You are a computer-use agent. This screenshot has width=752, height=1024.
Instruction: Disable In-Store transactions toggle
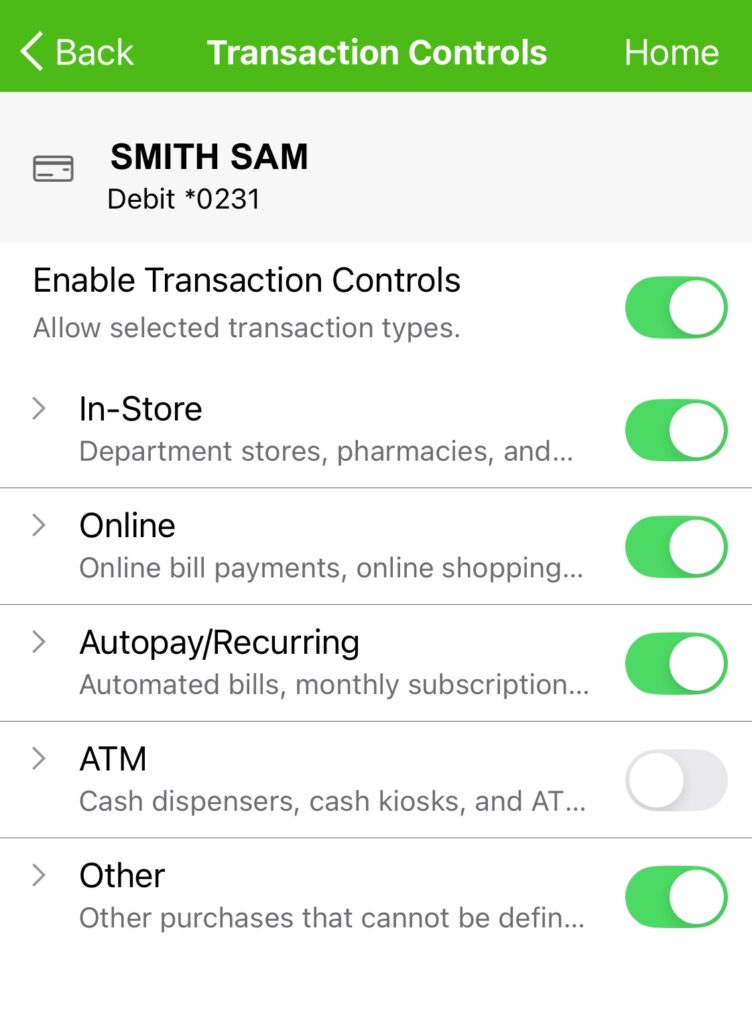click(676, 430)
